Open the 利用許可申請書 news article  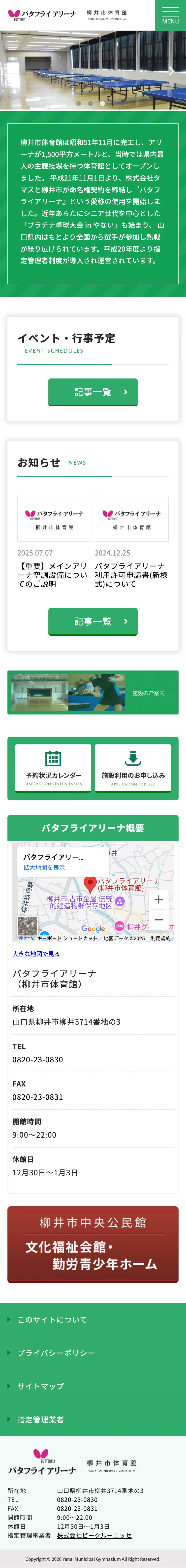click(131, 575)
